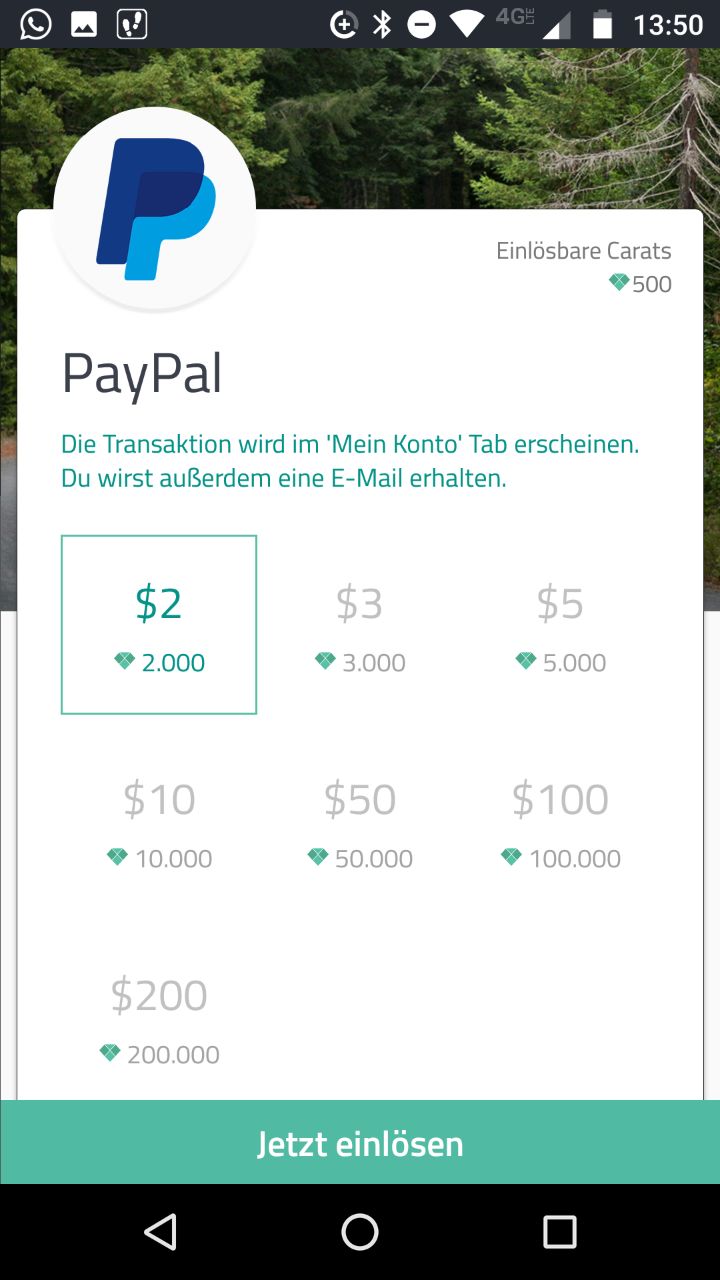Choose the $3 for 3.000 Carats option
This screenshot has height=1280, width=720.
(360, 625)
